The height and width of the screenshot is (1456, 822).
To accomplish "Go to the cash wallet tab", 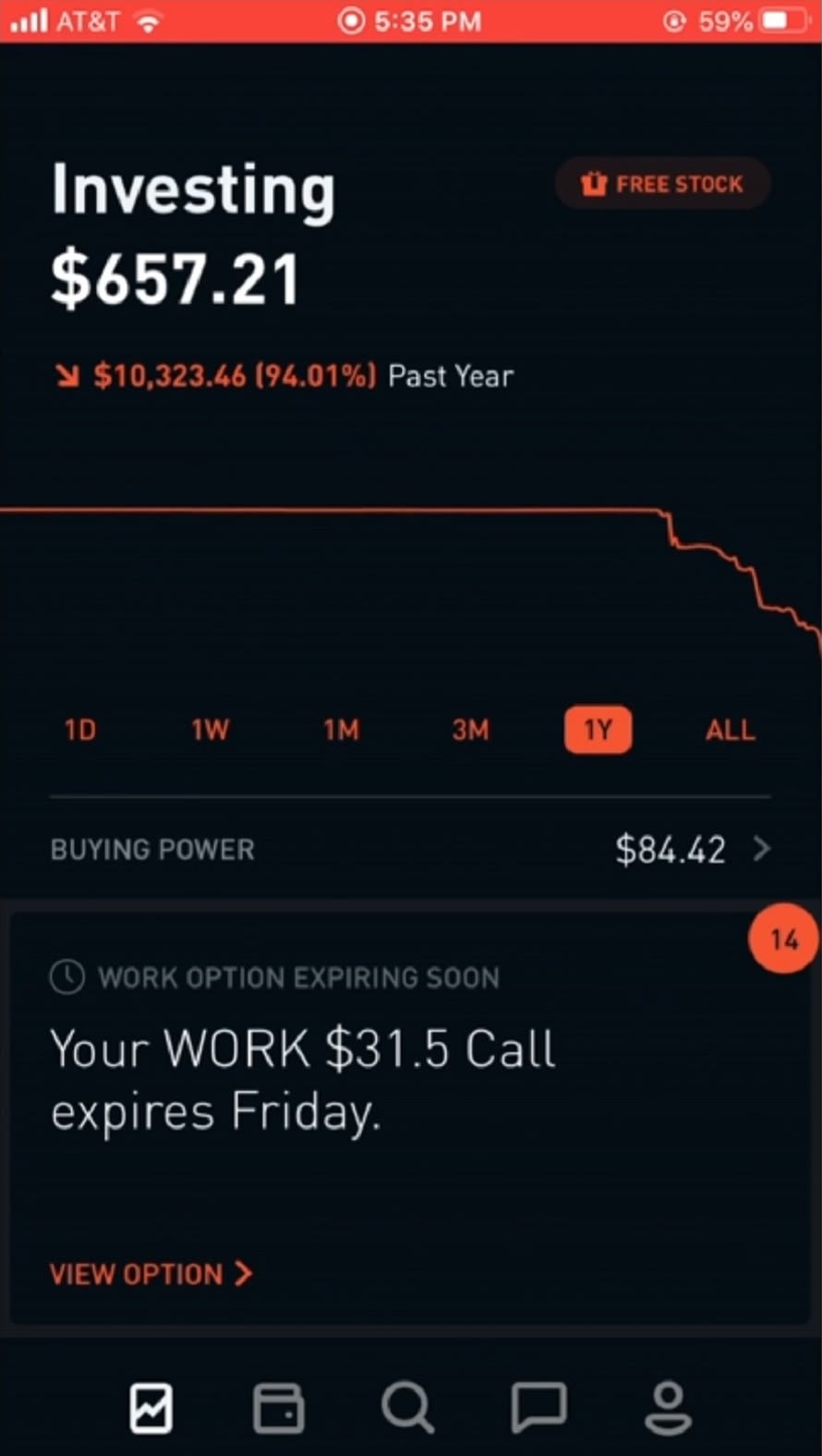I will (279, 1408).
